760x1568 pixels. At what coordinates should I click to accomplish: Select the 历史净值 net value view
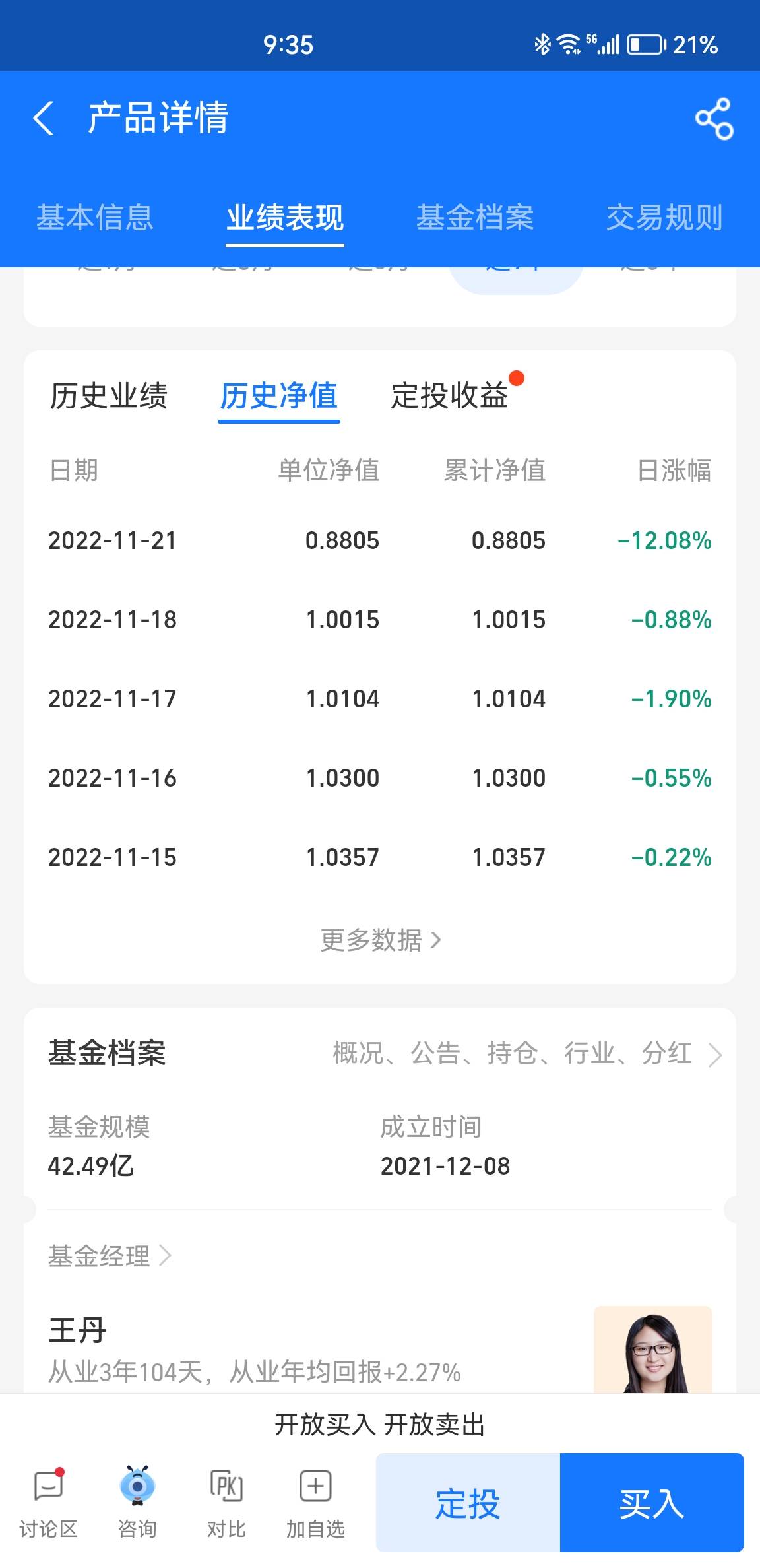point(278,396)
